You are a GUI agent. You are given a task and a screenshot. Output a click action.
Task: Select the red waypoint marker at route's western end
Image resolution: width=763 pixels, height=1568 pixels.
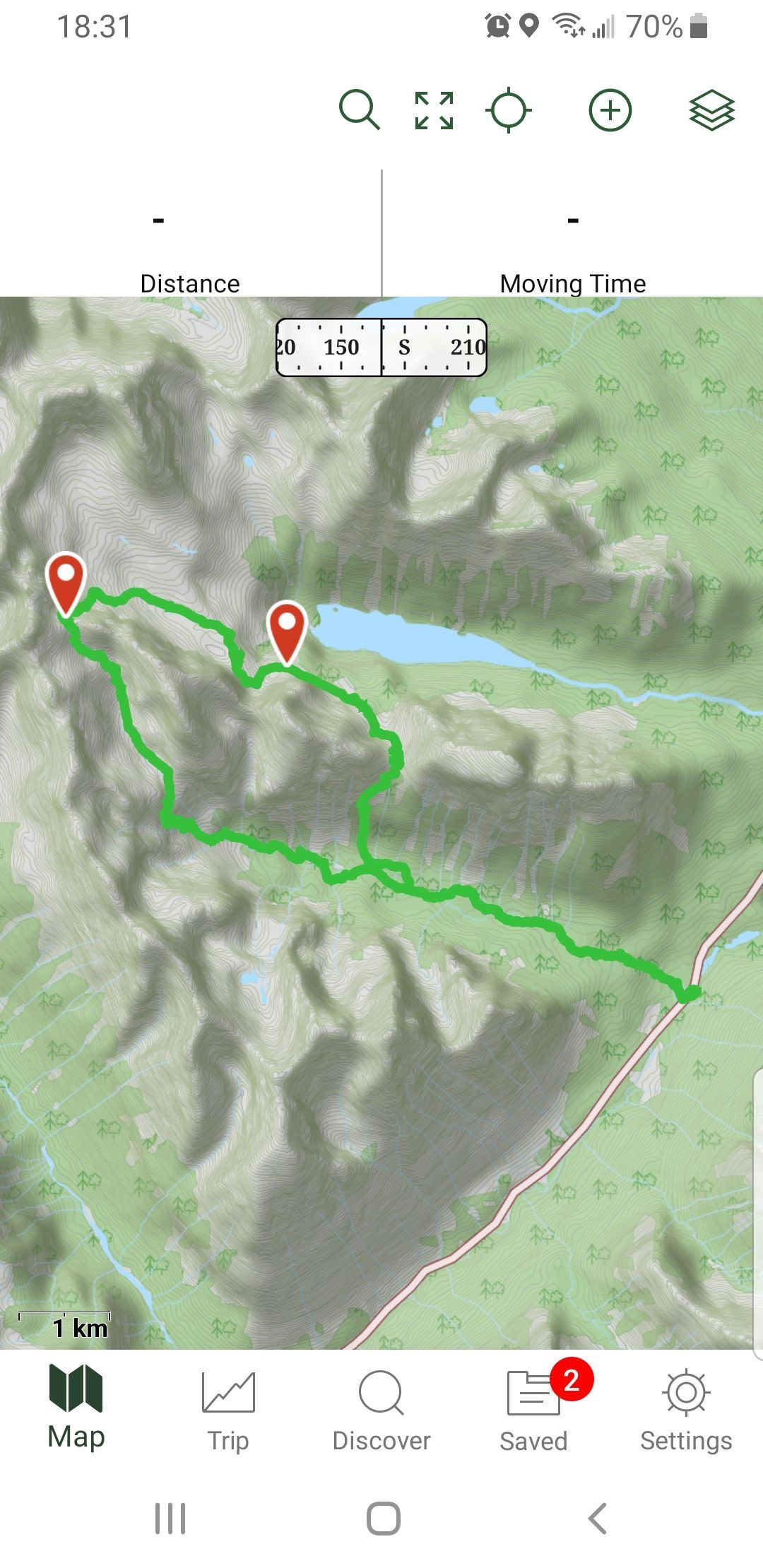click(x=66, y=581)
